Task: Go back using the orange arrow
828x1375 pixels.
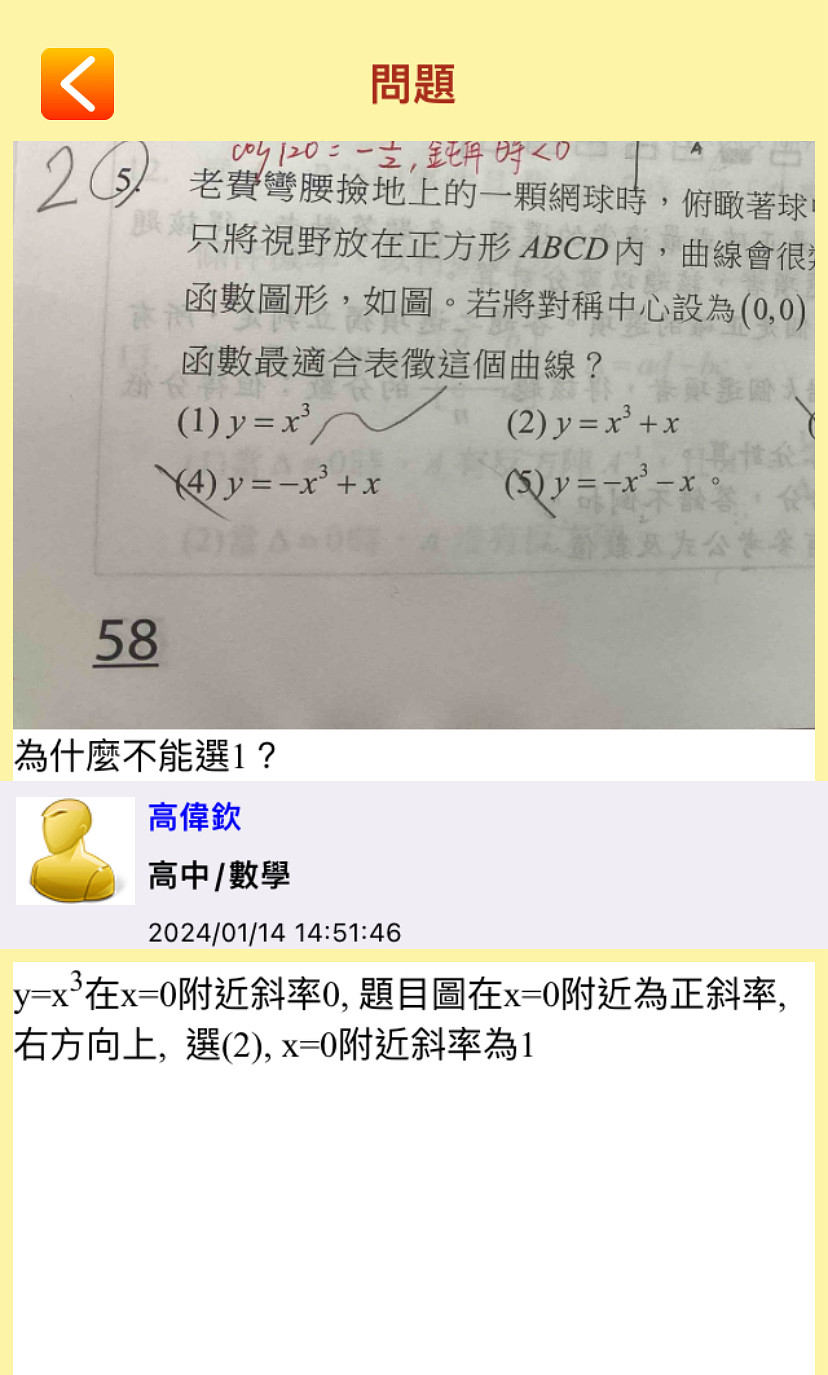Action: click(77, 84)
